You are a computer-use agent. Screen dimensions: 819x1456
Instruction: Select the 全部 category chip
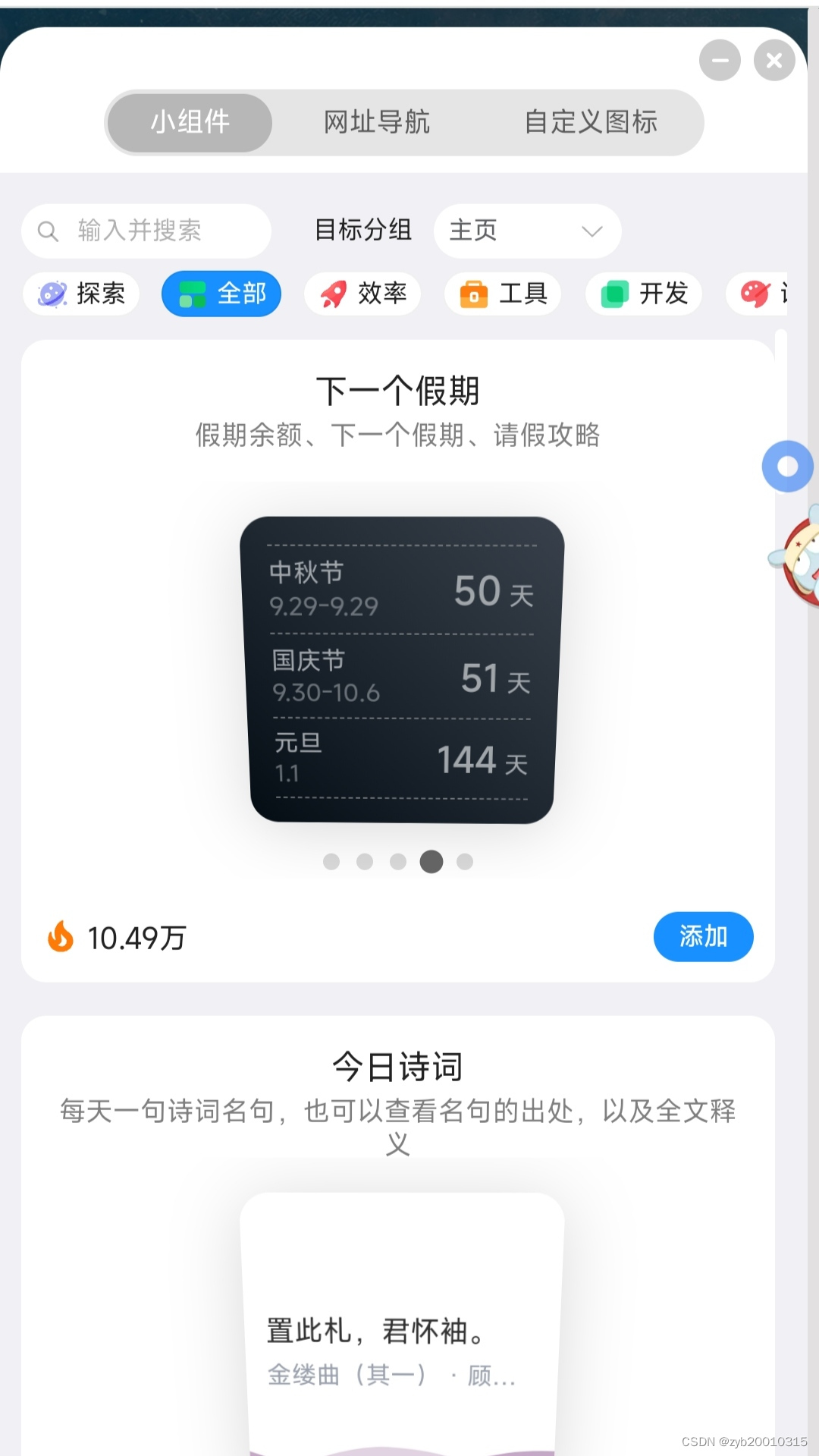[221, 294]
